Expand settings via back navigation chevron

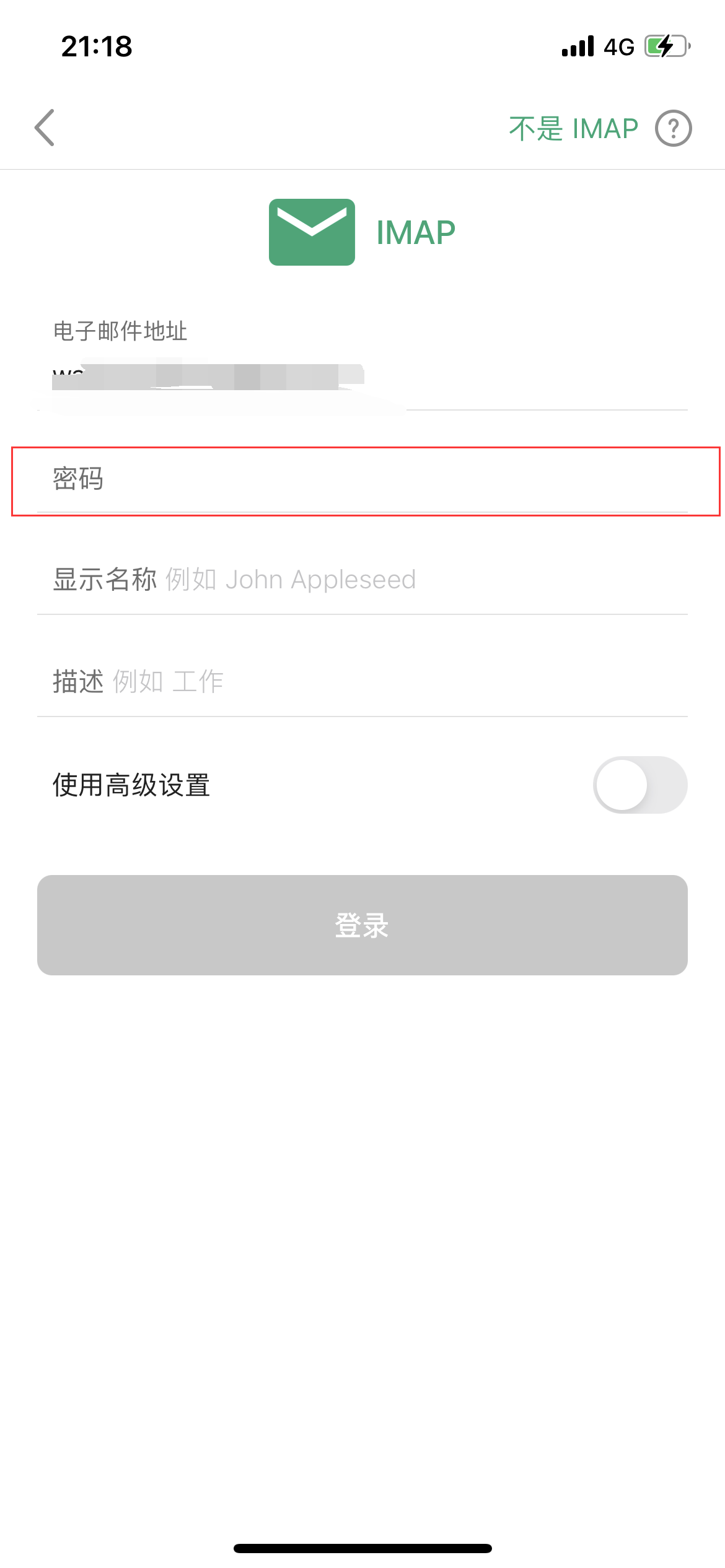43,128
